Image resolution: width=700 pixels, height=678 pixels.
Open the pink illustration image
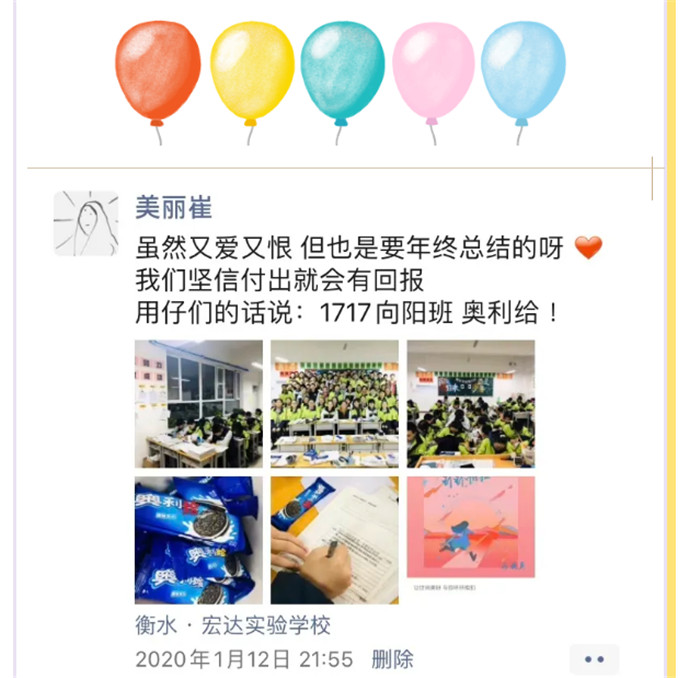click(x=471, y=540)
